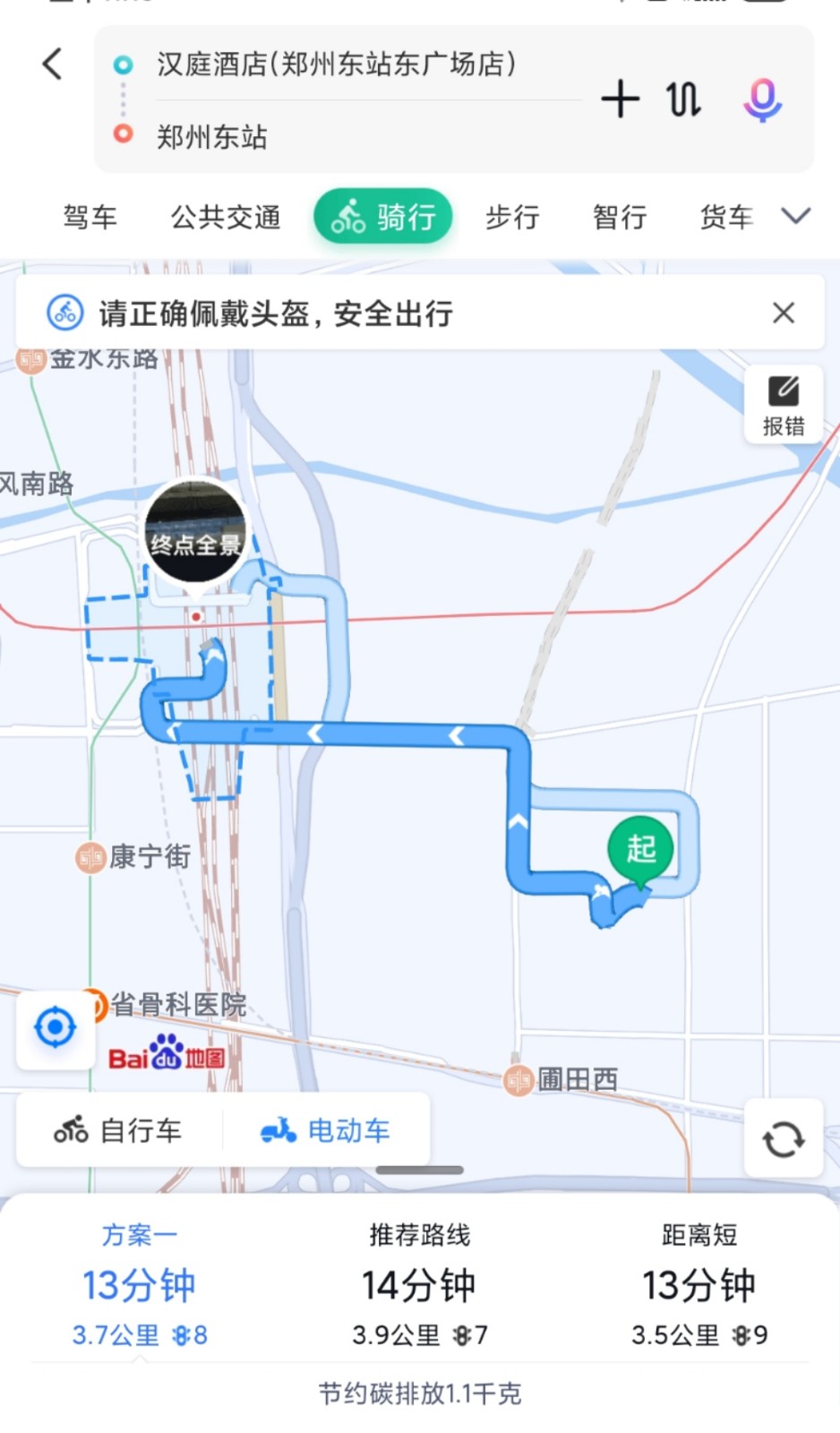Viewport: 840px width, 1433px height.
Task: Swap start and destination
Action: pyautogui.click(x=683, y=99)
